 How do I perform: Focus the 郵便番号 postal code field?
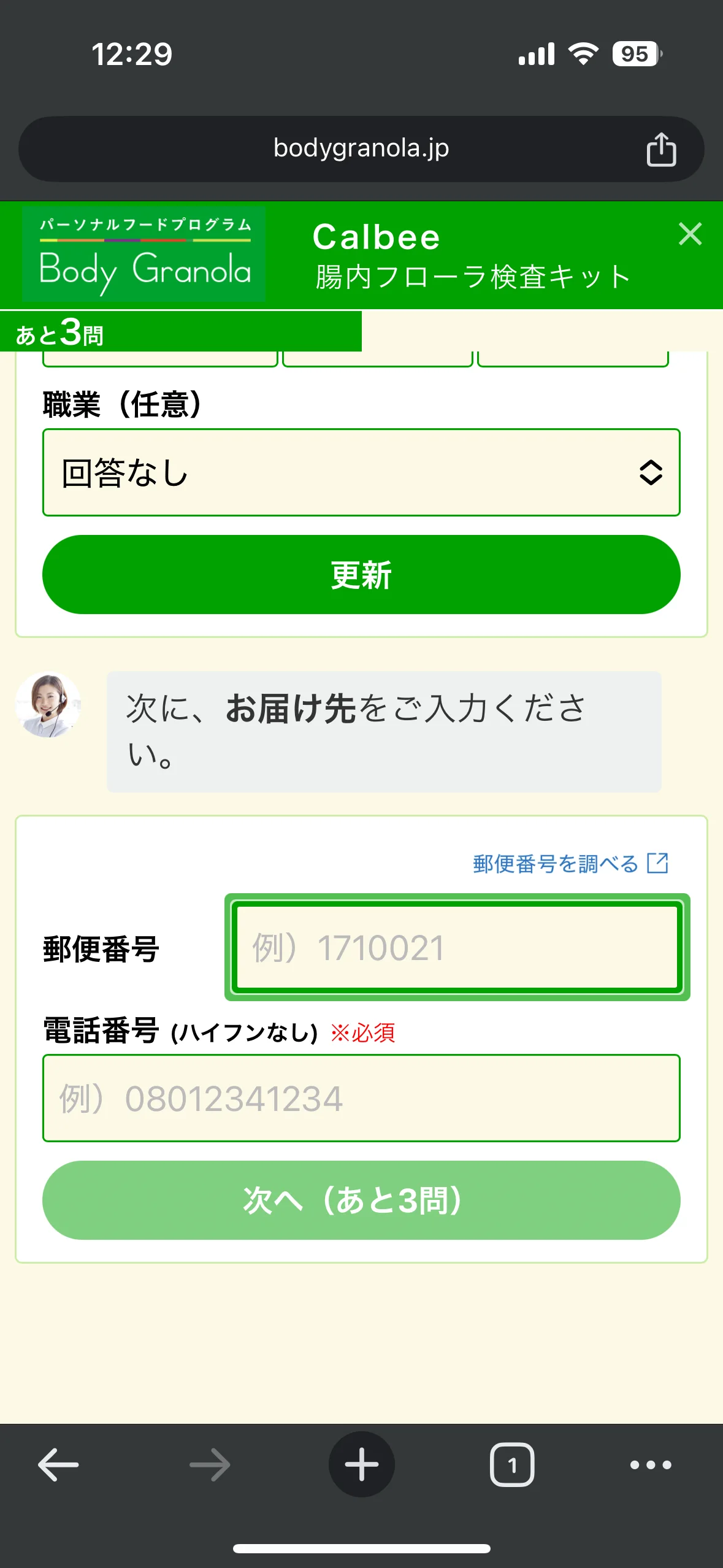[457, 948]
